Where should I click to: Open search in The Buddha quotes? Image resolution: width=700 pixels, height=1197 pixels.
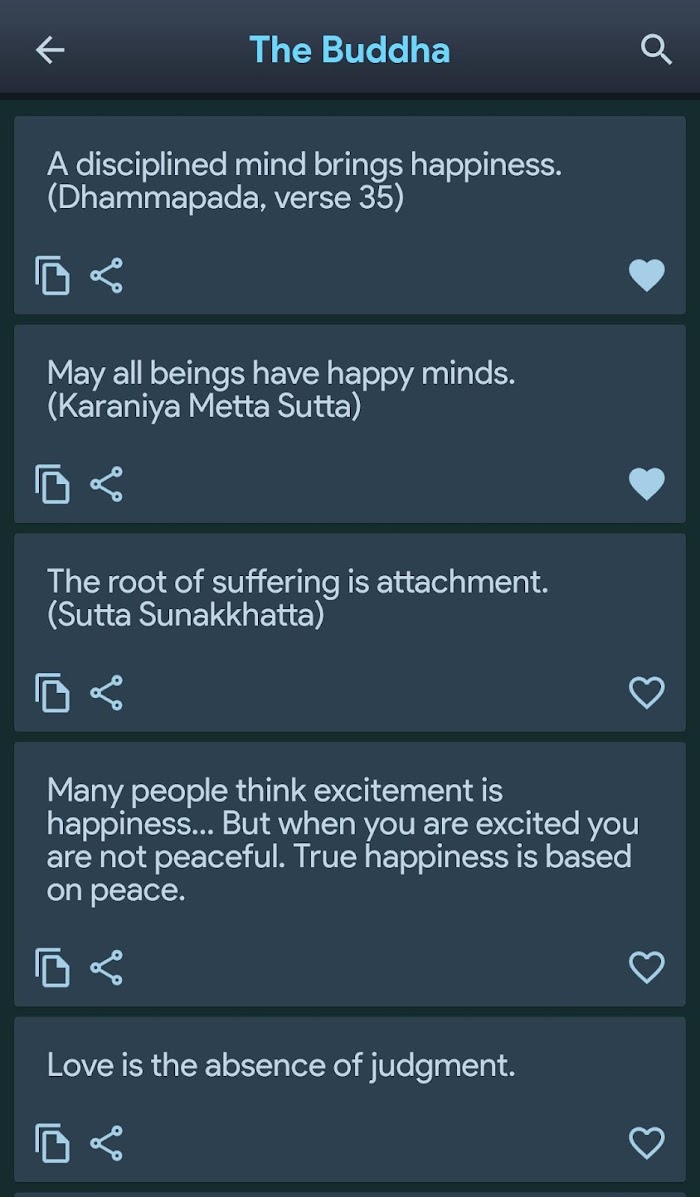click(656, 50)
